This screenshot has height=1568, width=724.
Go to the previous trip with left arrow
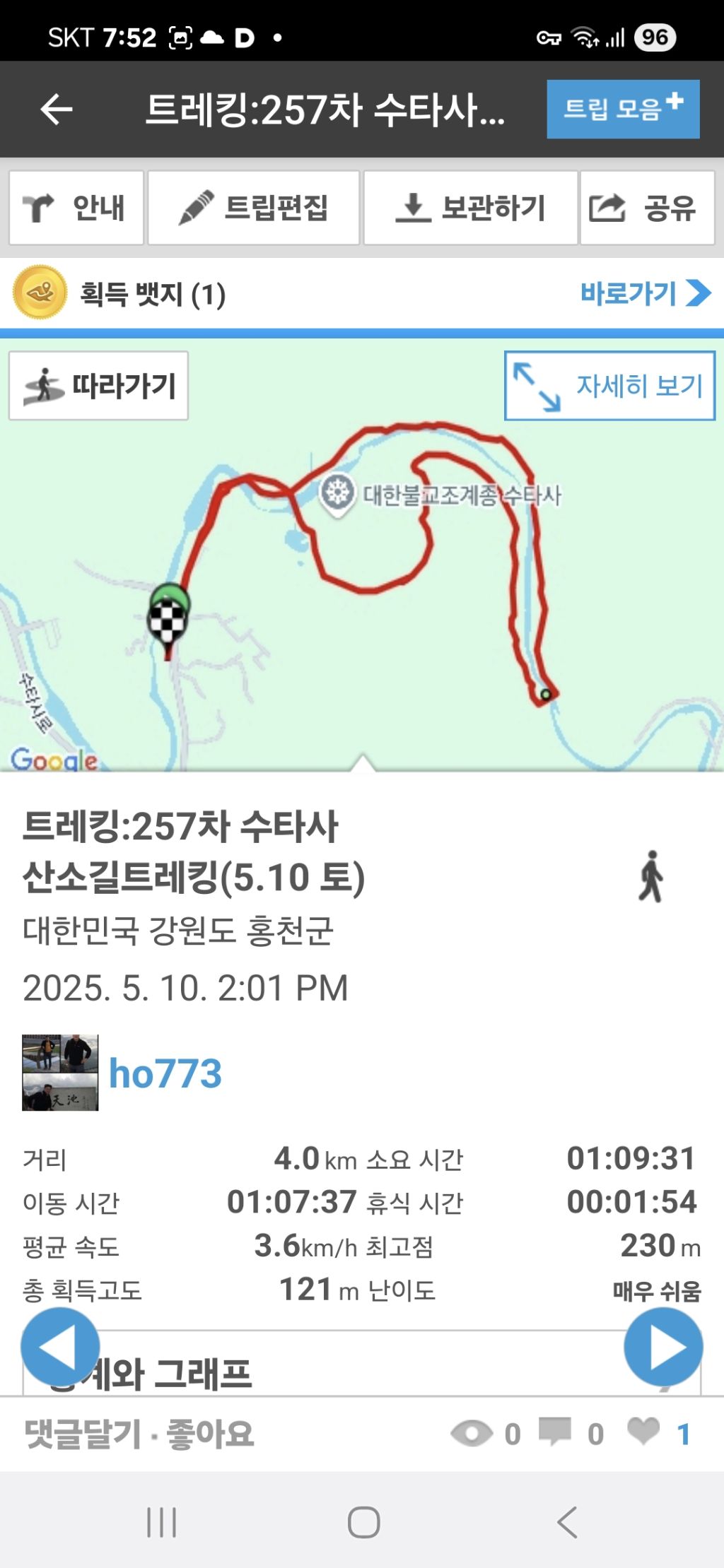pos(59,1346)
